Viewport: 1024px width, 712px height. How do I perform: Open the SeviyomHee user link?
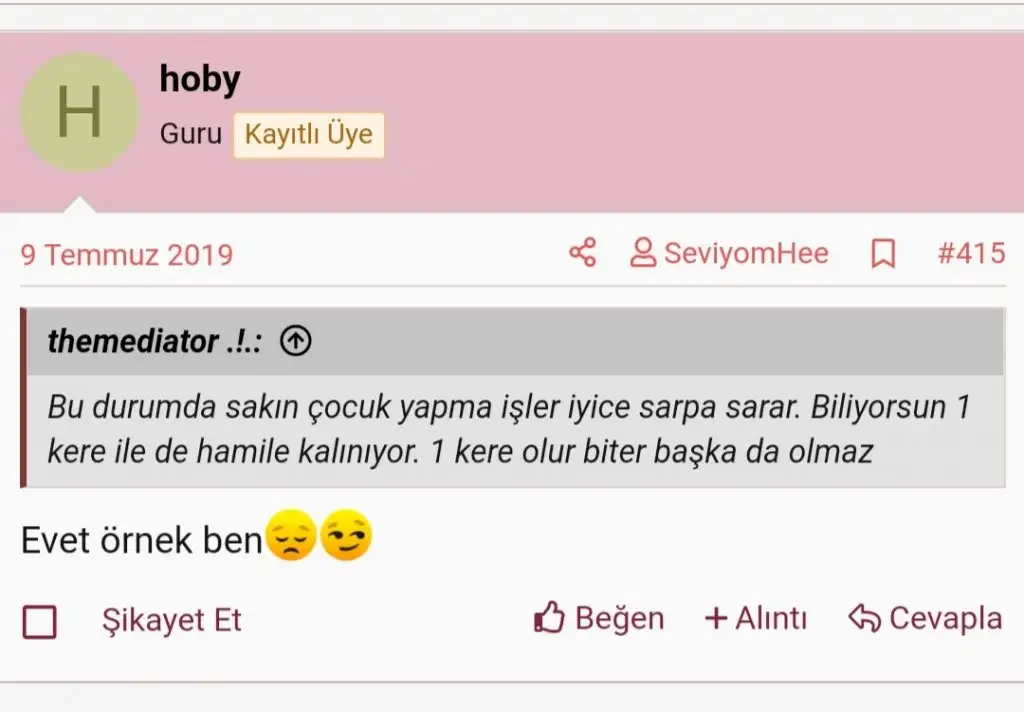(x=729, y=253)
